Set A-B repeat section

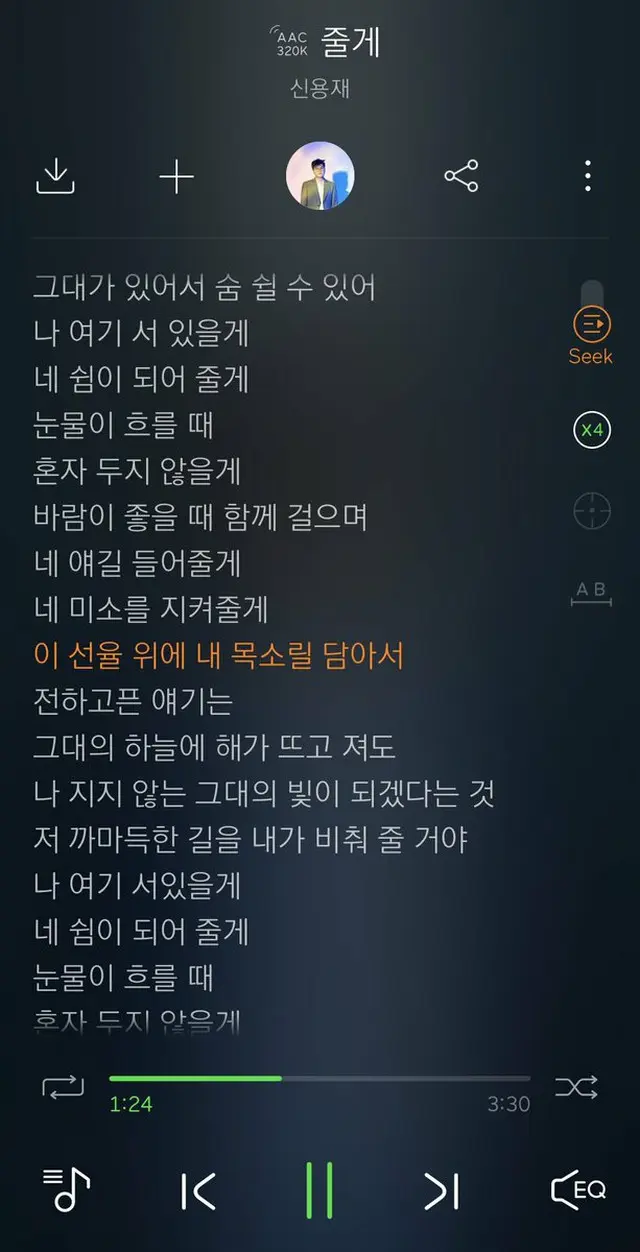[592, 594]
